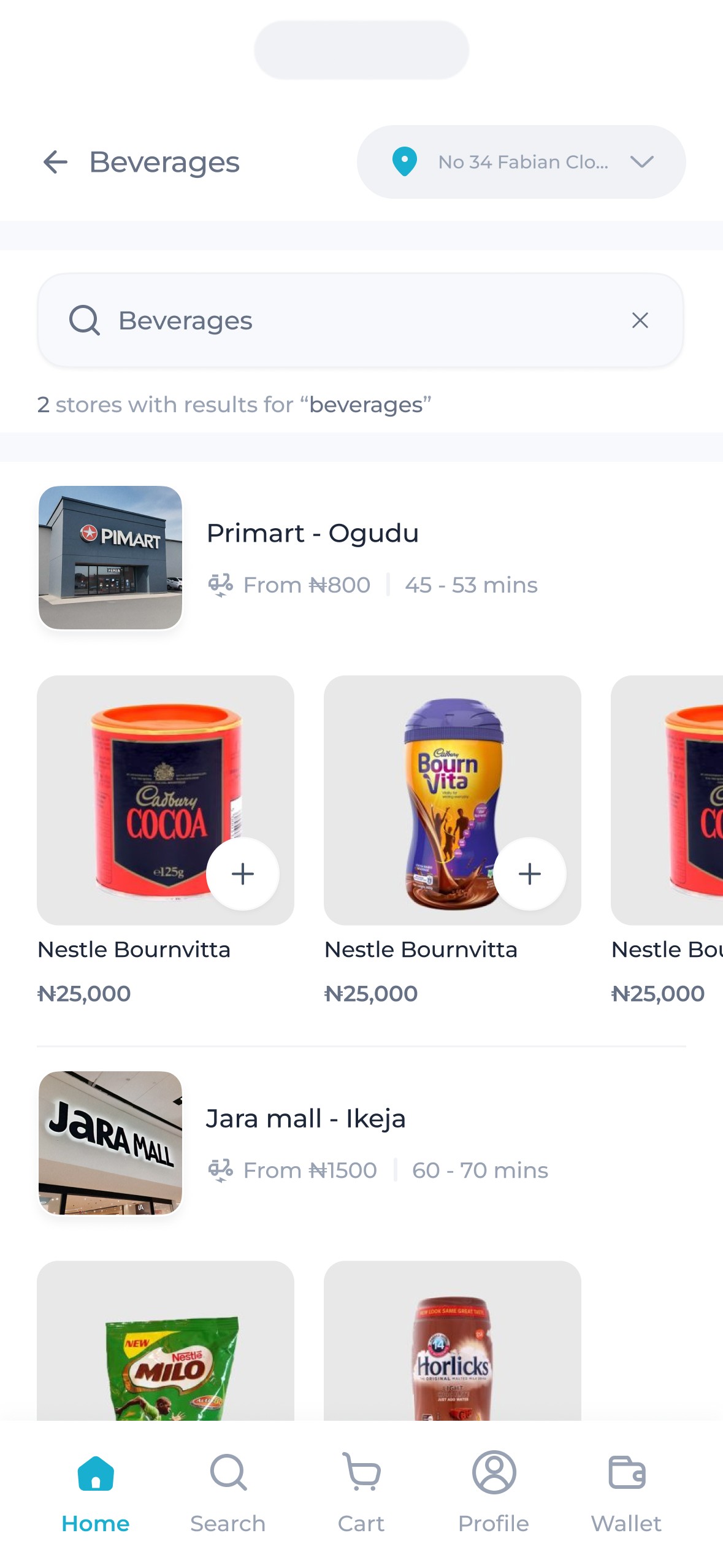Switch to the Search tab
Screen dimensions: 723x1568
(x=228, y=1491)
